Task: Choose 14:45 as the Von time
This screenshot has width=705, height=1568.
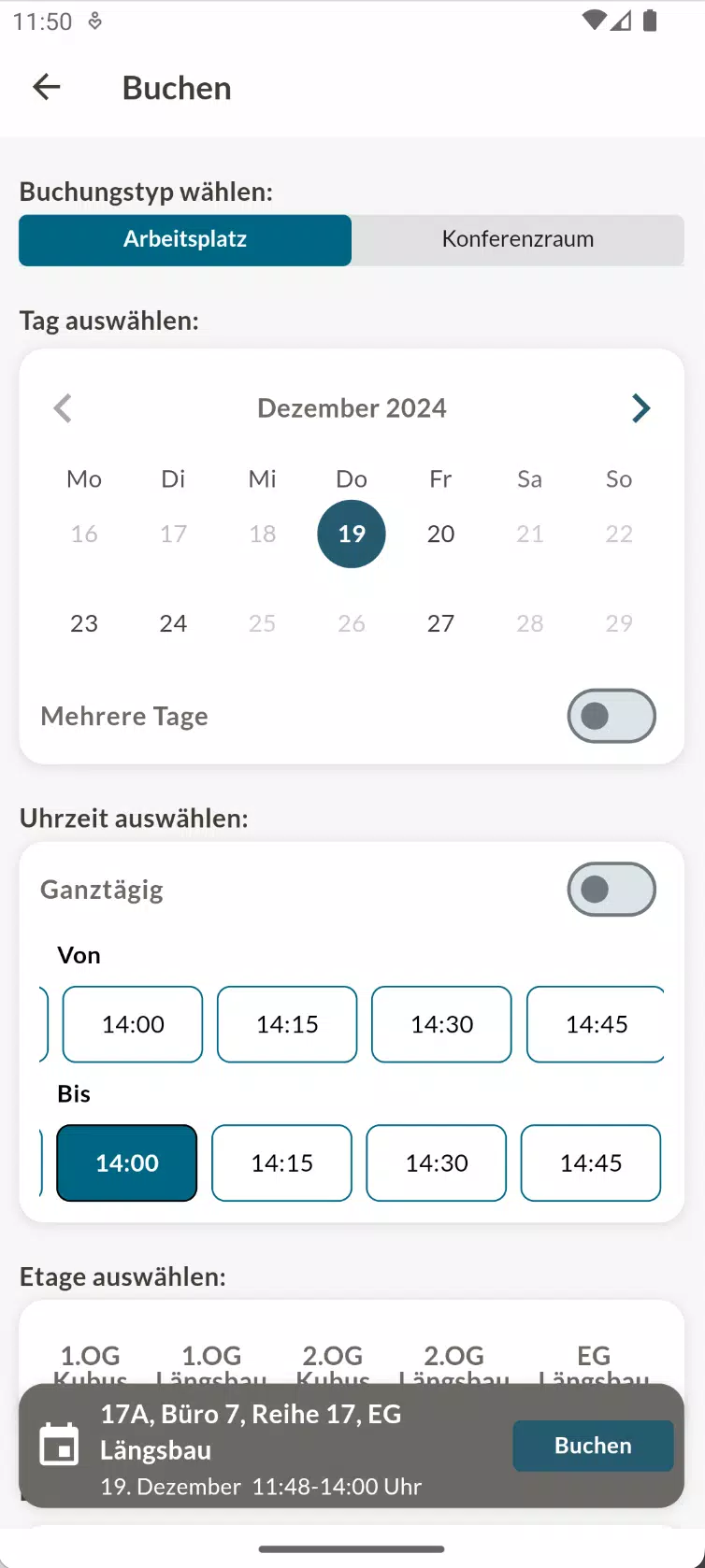Action: (x=596, y=1024)
